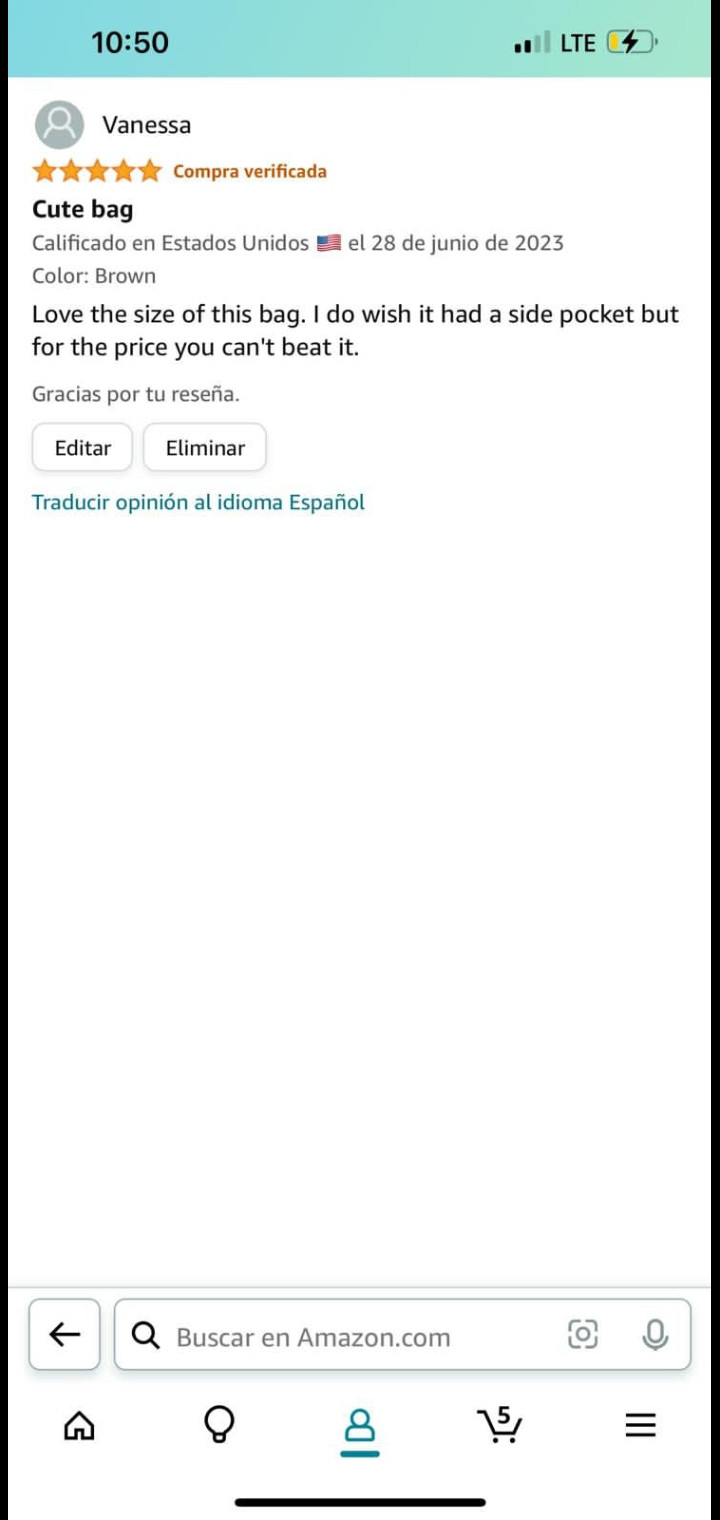Open the profile account tab

click(x=359, y=1427)
